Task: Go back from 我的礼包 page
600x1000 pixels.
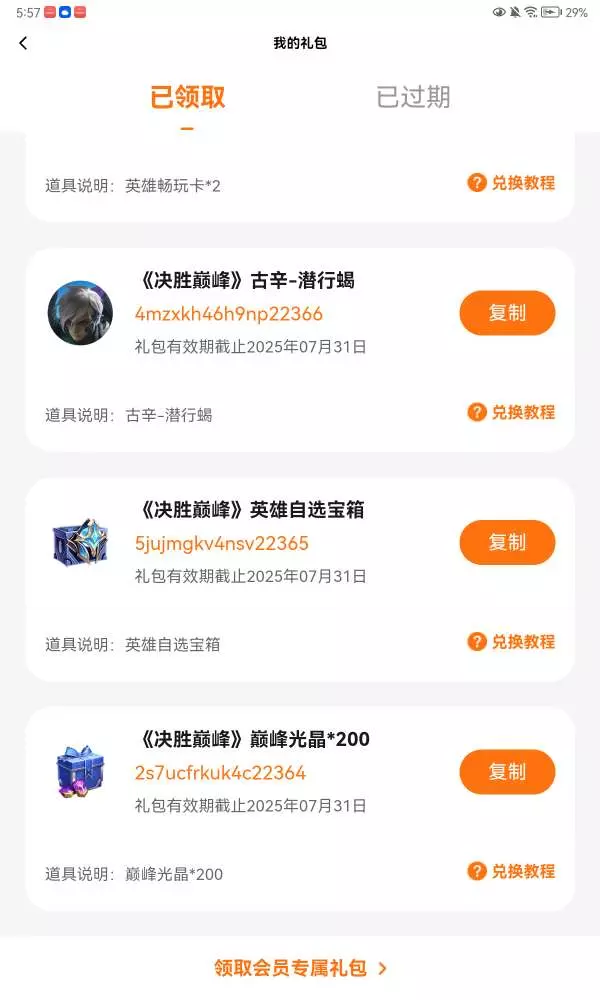Action: coord(24,43)
